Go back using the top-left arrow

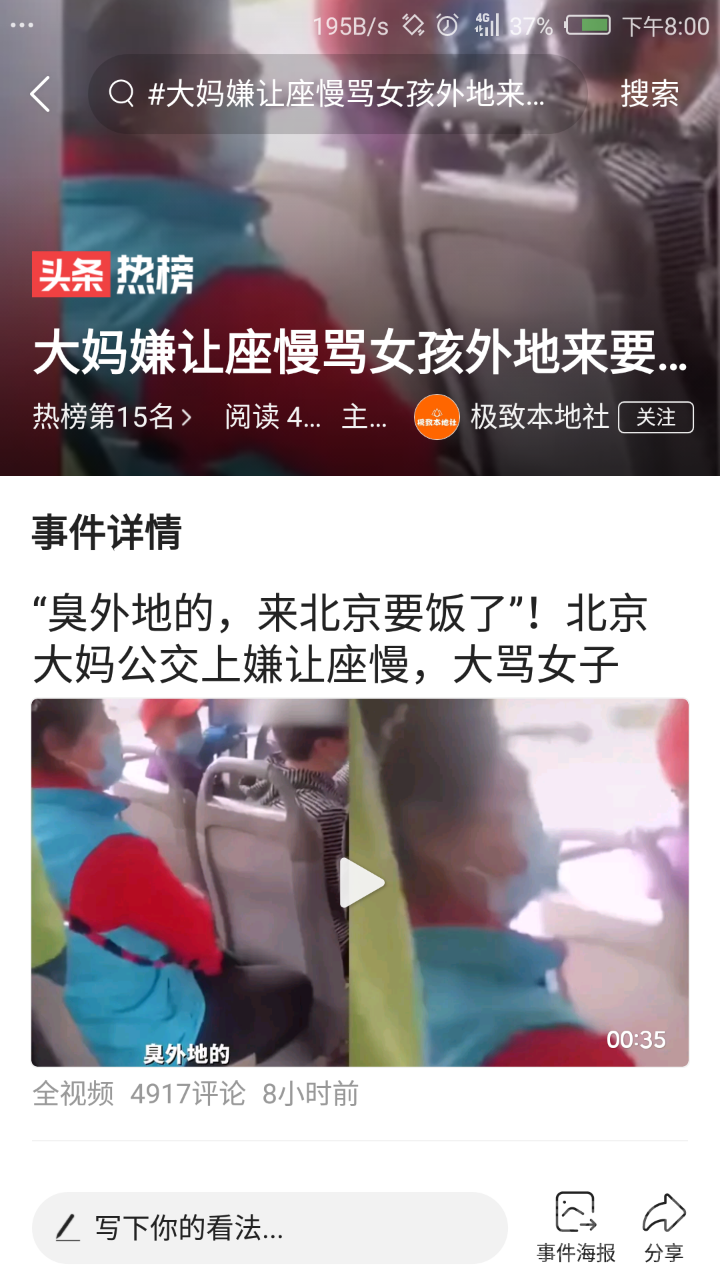[x=40, y=94]
